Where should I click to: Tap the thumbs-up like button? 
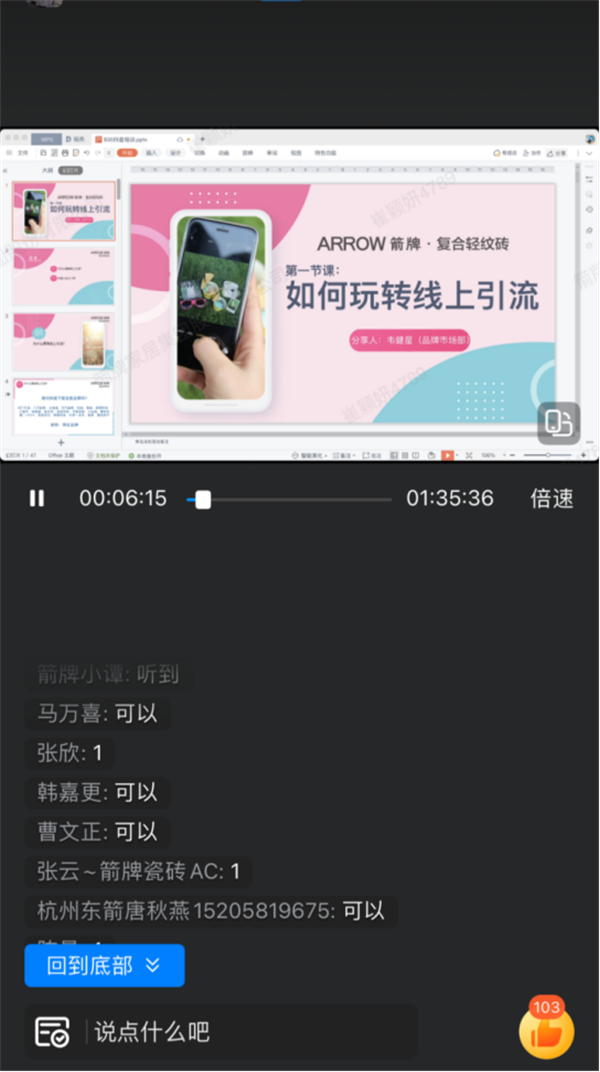[x=546, y=1030]
